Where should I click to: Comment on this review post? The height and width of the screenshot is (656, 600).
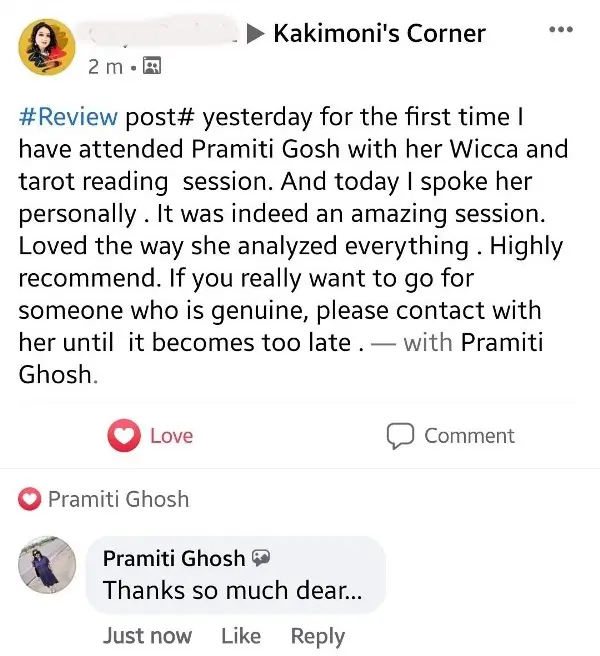click(x=450, y=436)
